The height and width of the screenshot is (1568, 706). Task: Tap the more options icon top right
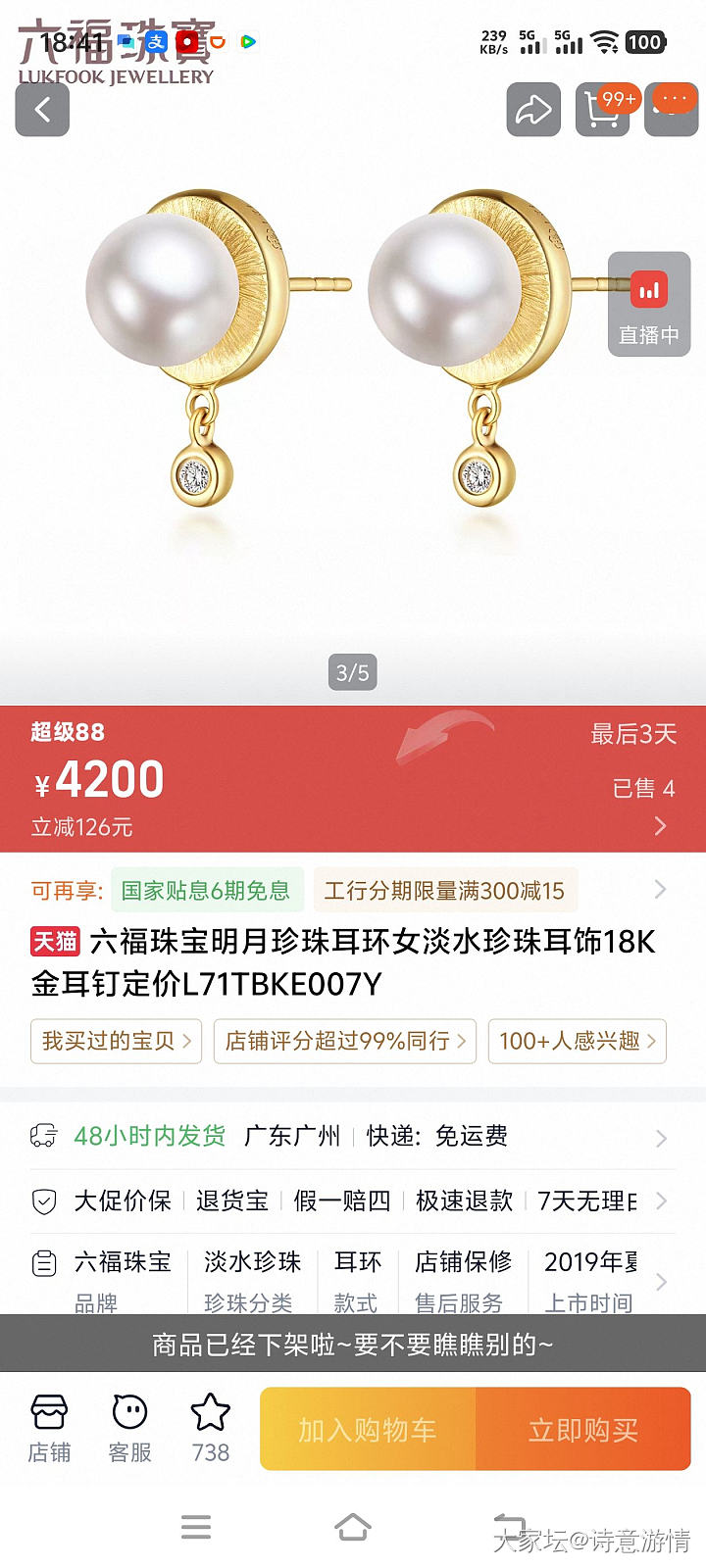click(x=671, y=110)
